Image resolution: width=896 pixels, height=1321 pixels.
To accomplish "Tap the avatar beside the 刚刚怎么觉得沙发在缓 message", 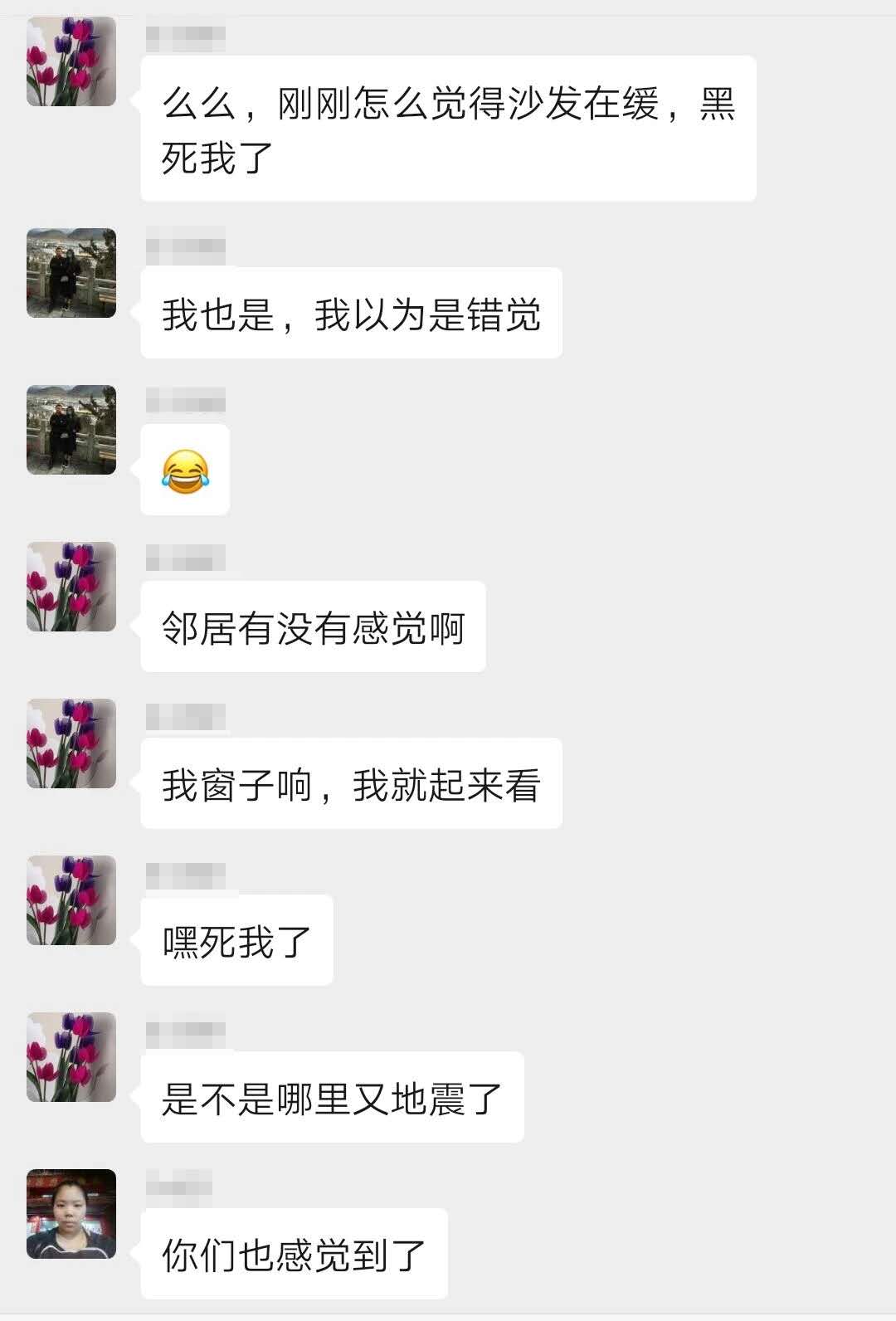I will pyautogui.click(x=71, y=61).
